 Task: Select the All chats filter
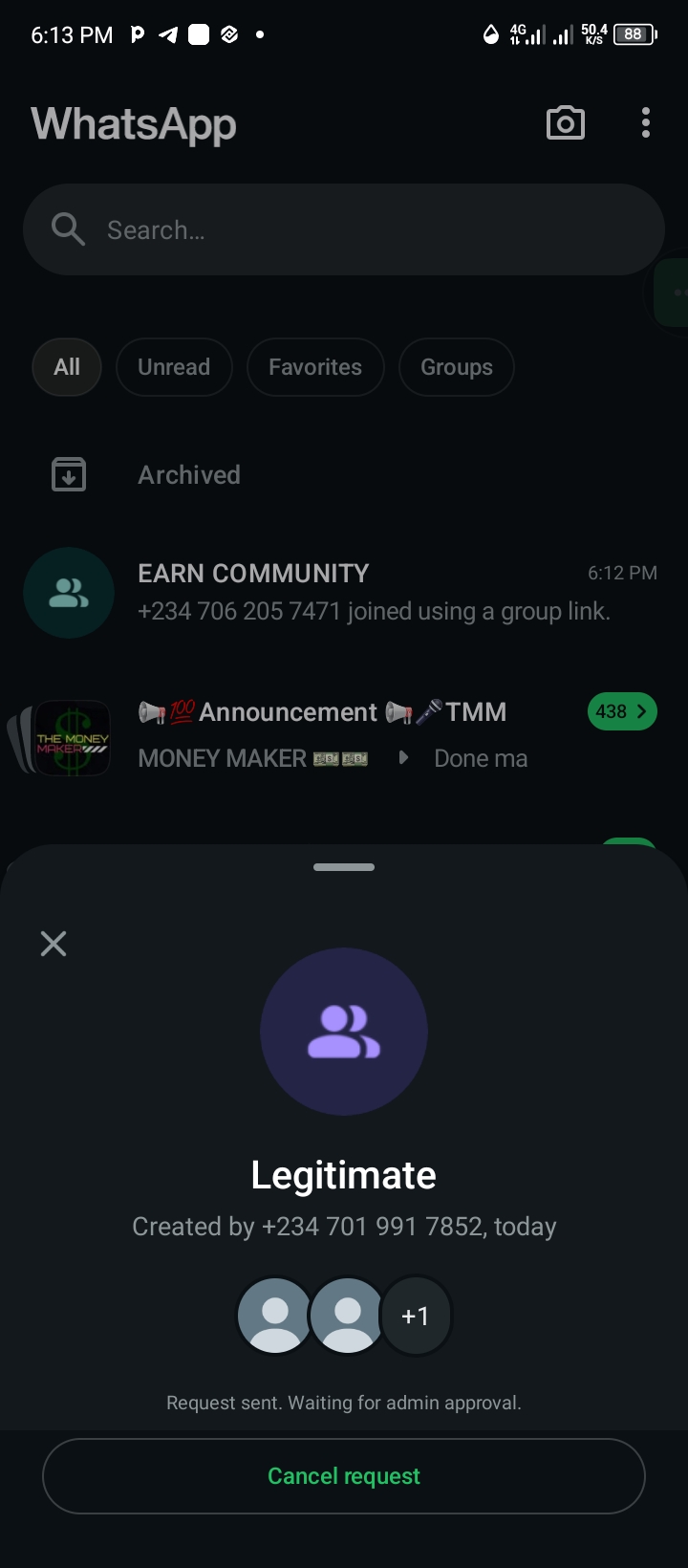(67, 367)
